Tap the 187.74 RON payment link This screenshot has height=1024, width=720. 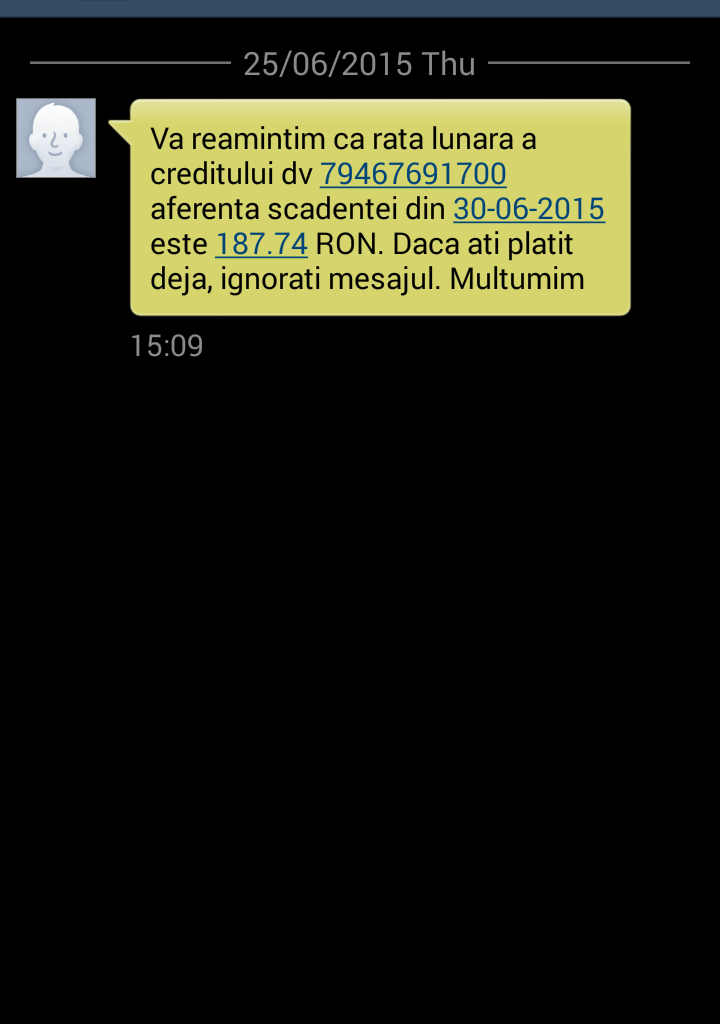click(x=261, y=243)
